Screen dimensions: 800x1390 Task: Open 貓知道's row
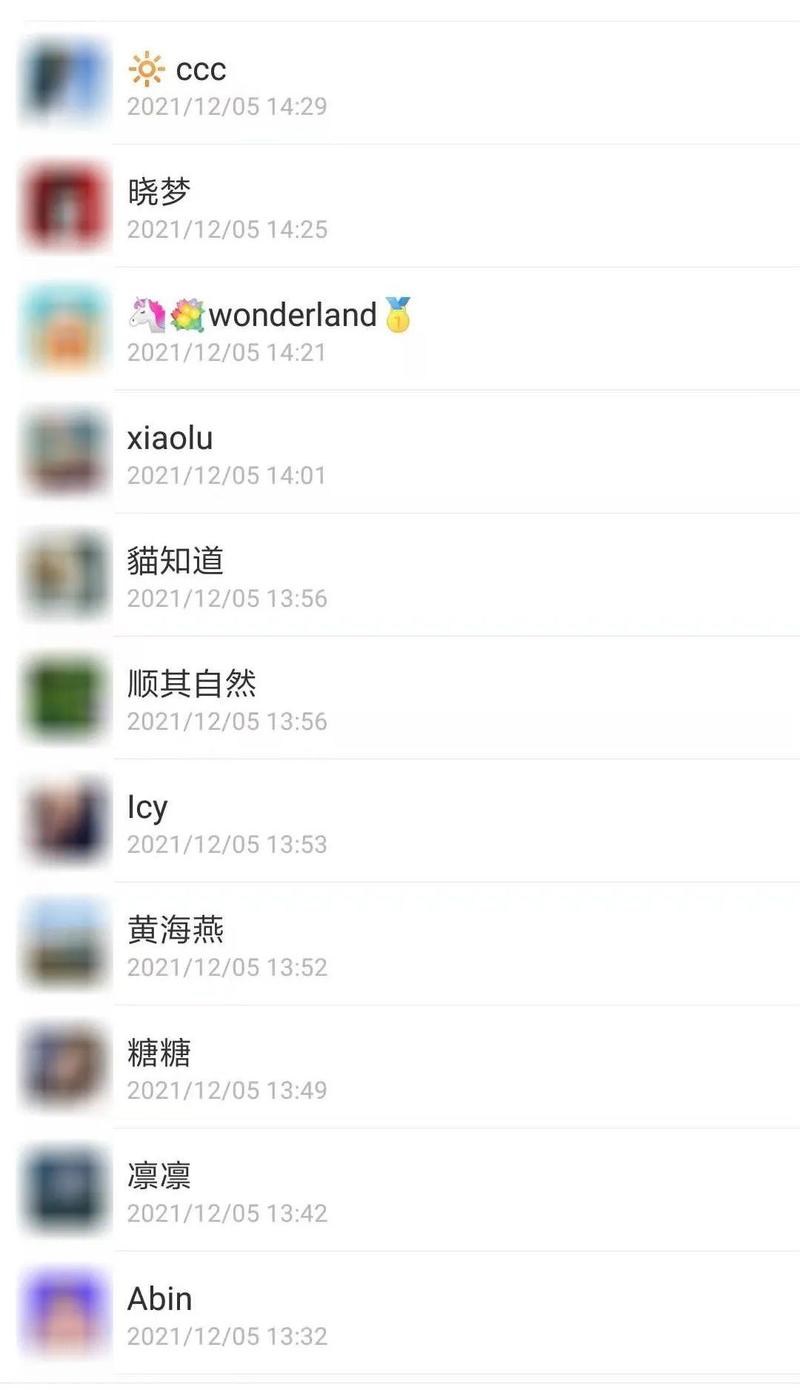coord(400,576)
